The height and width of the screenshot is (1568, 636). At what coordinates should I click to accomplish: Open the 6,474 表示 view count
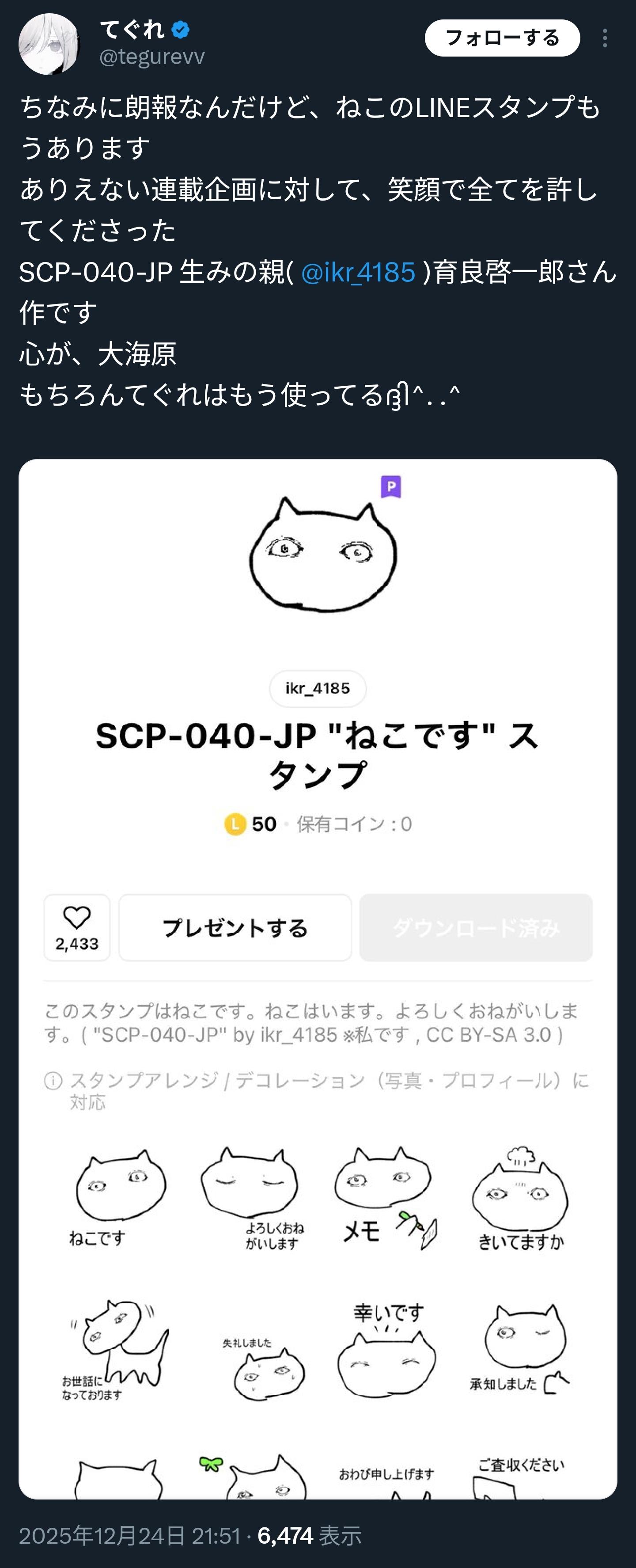[309, 1536]
